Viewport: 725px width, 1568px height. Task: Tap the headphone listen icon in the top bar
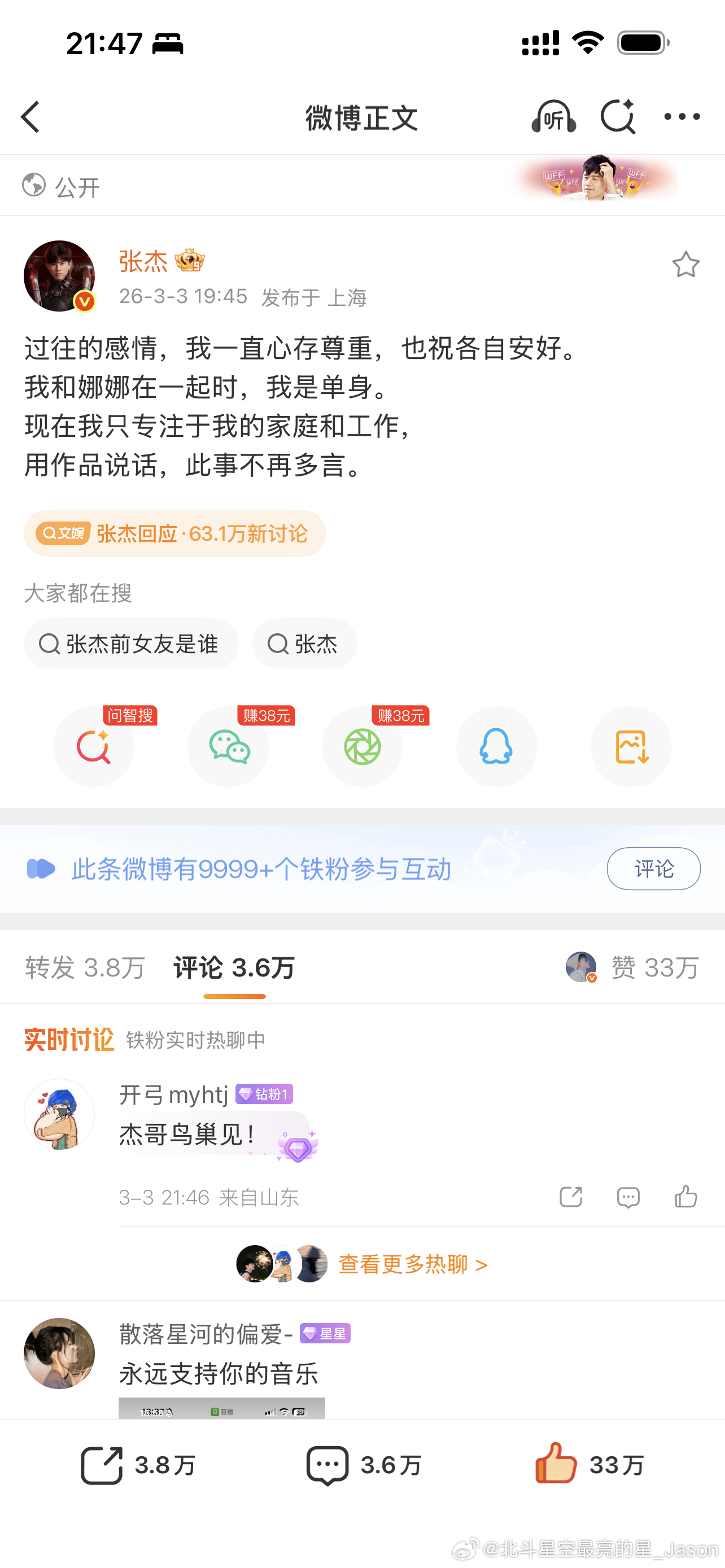[x=553, y=117]
